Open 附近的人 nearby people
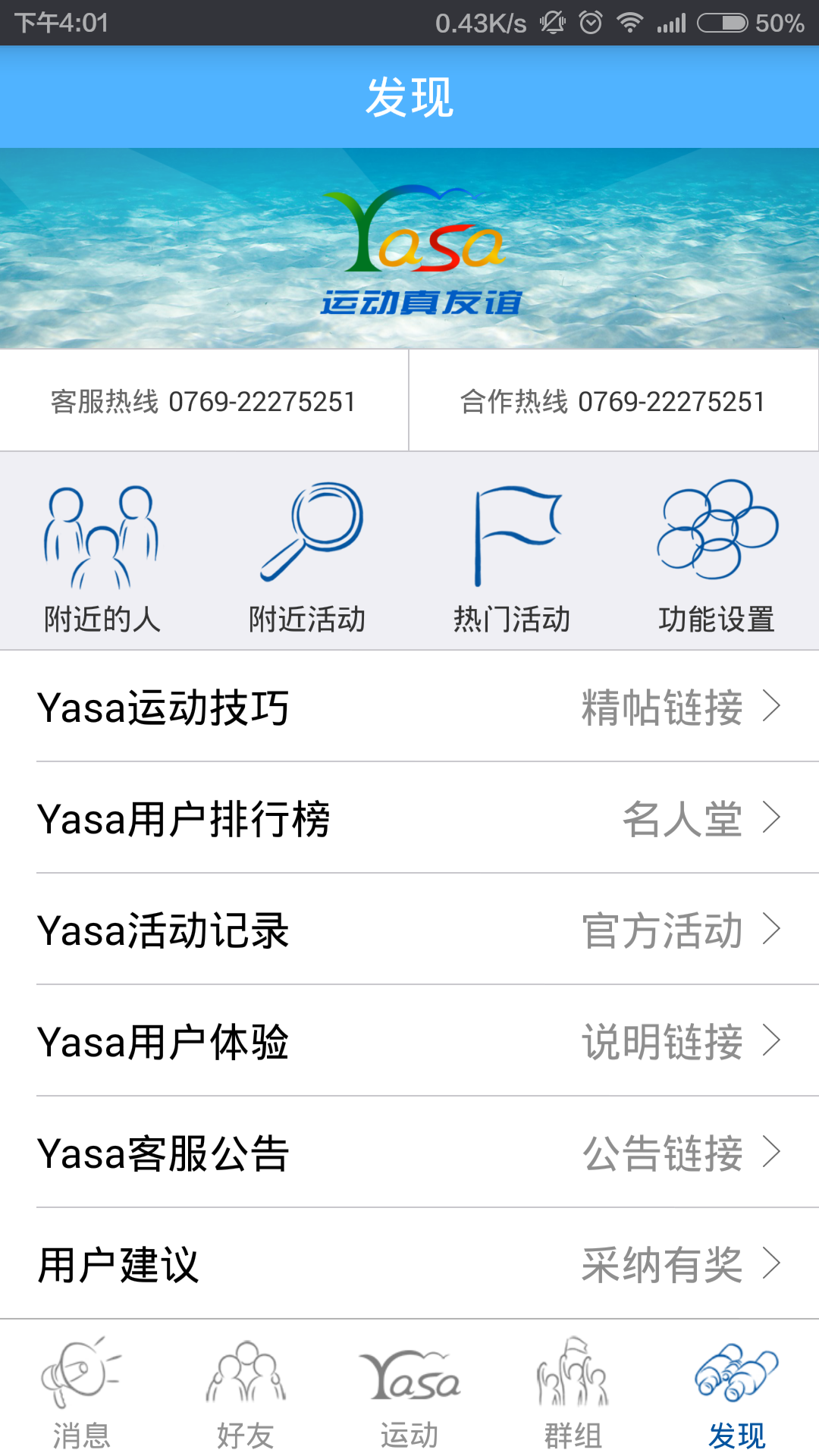This screenshot has height=1456, width=819. pyautogui.click(x=102, y=557)
